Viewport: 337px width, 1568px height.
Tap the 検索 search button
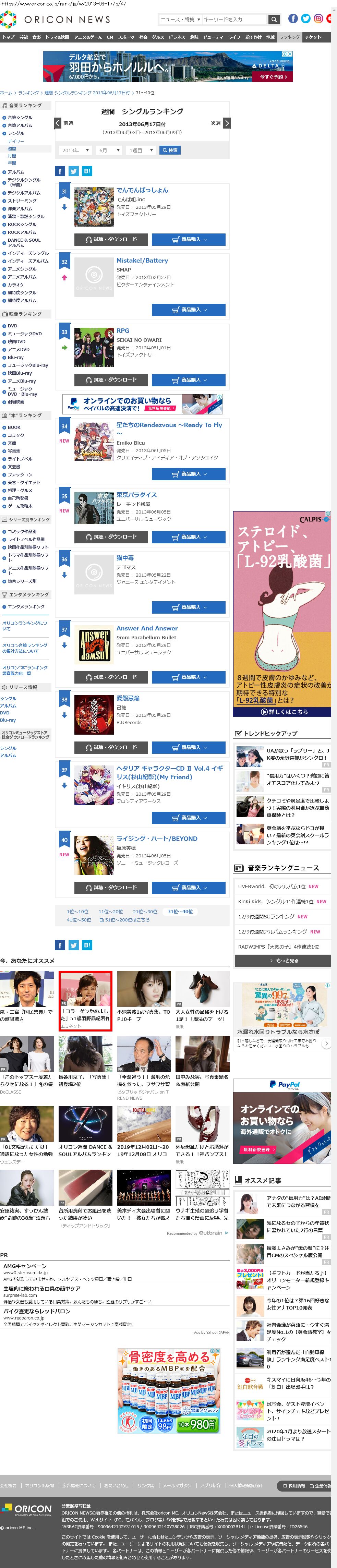coord(170,150)
